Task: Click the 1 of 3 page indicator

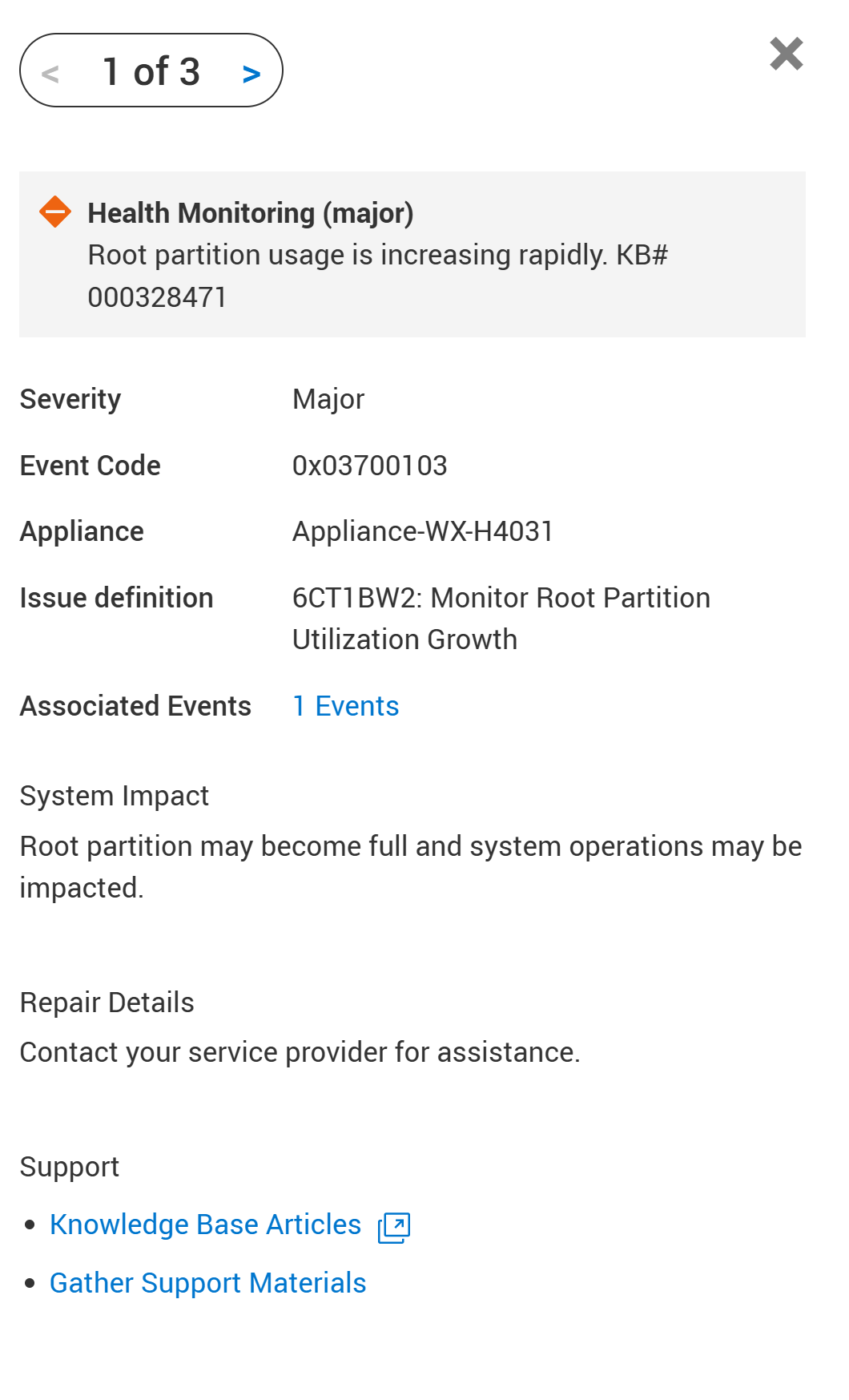Action: tap(151, 71)
